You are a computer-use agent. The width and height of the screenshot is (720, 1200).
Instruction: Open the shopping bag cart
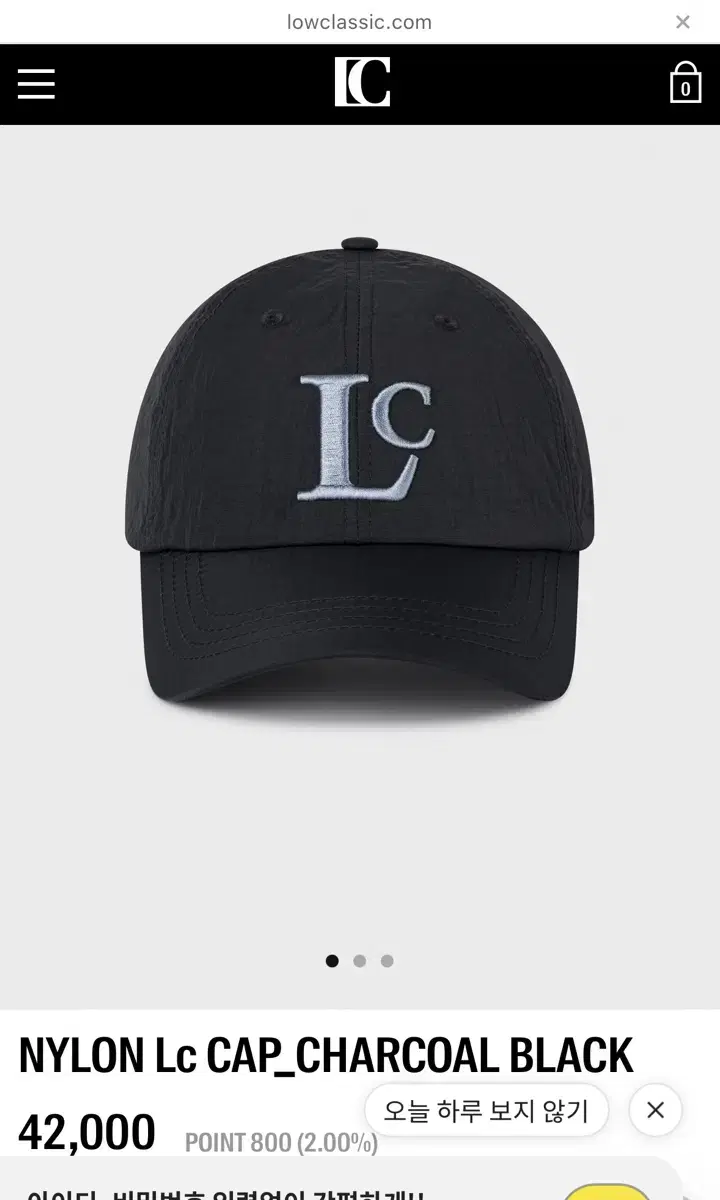pyautogui.click(x=685, y=84)
